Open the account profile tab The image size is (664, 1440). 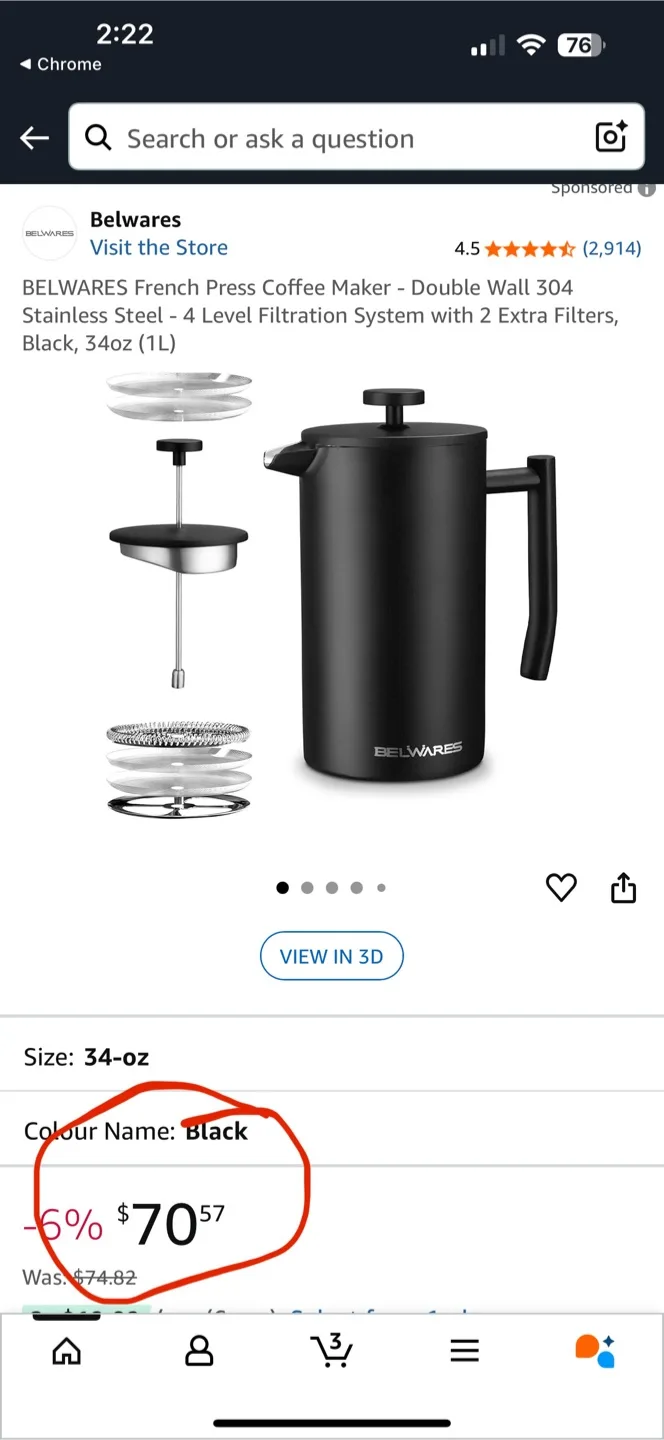coord(199,1351)
